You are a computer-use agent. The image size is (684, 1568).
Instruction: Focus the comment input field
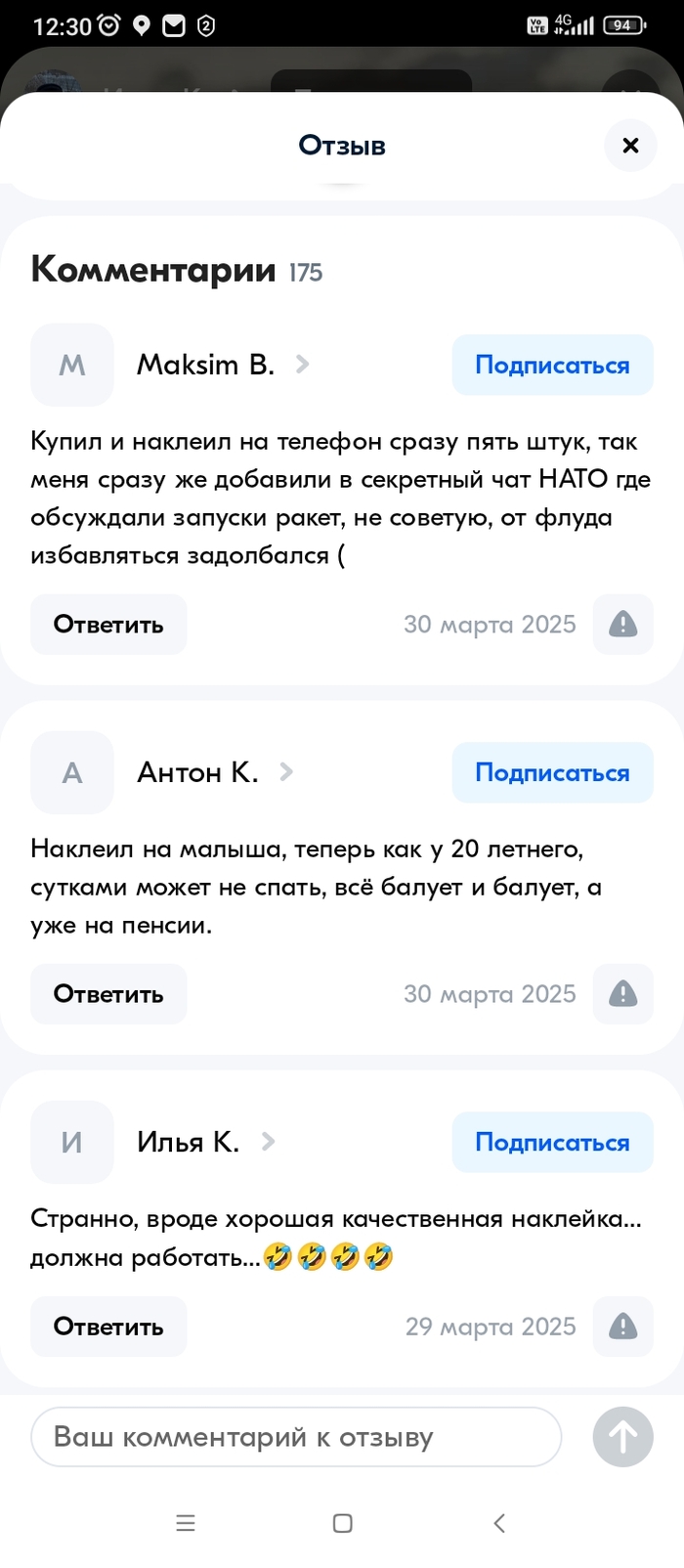pyautogui.click(x=296, y=1437)
